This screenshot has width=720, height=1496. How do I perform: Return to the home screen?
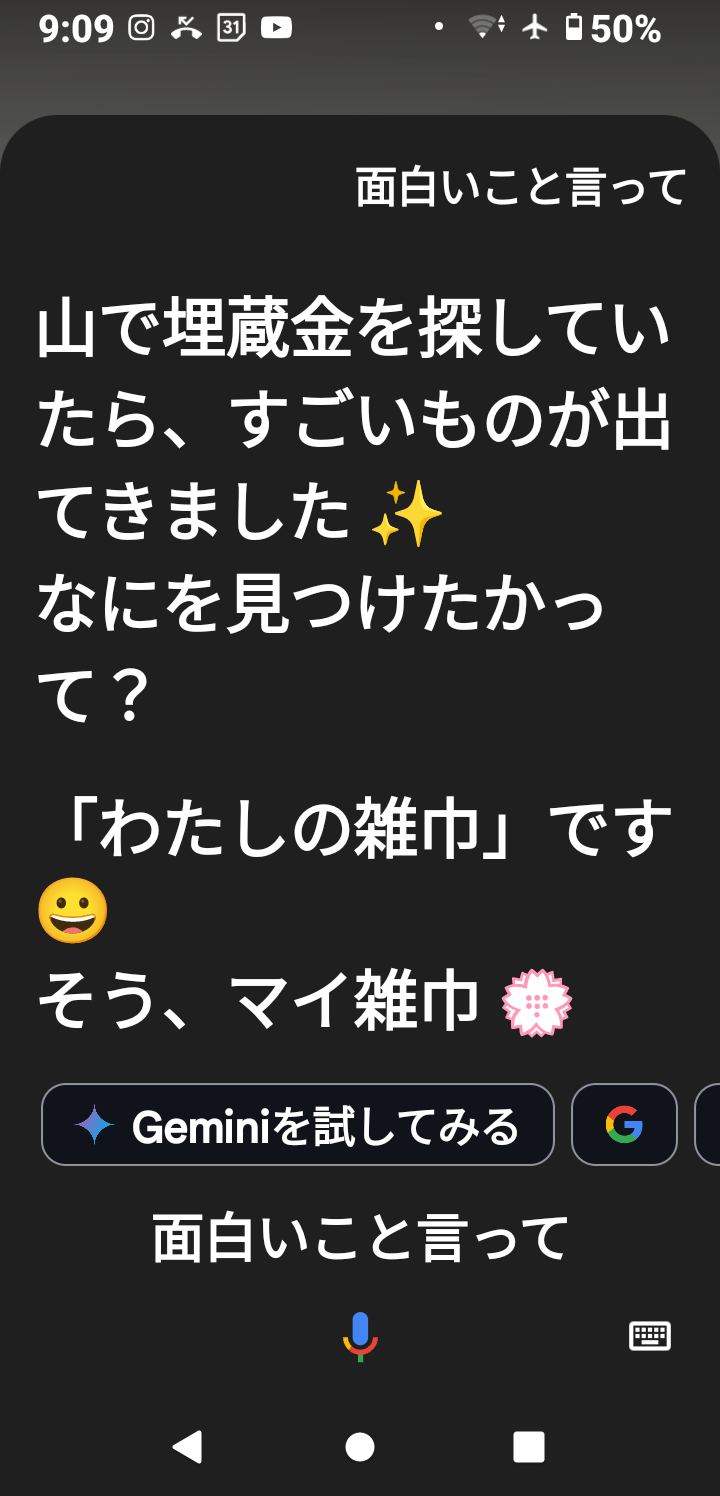(x=360, y=1447)
